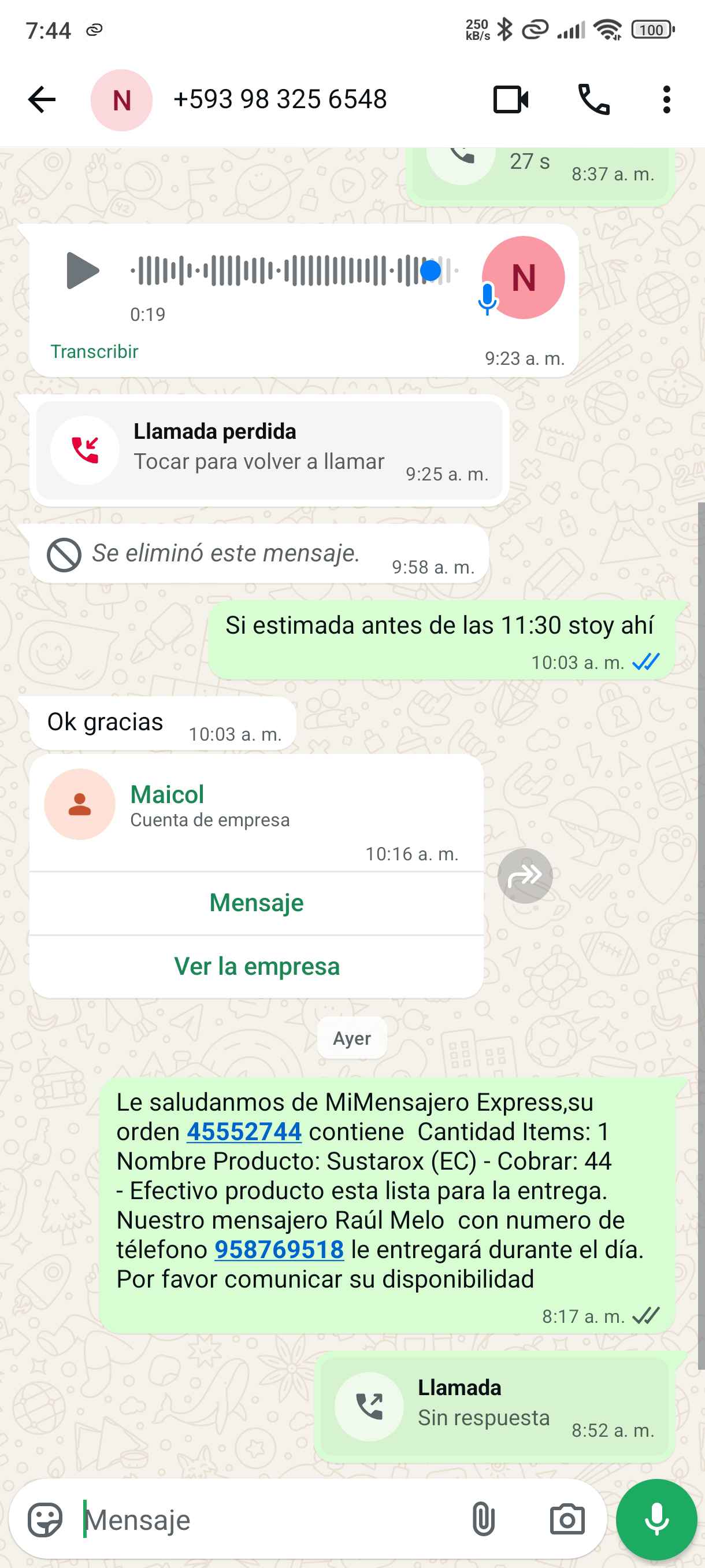This screenshot has width=705, height=1568.
Task: Start a video call
Action: pyautogui.click(x=510, y=99)
